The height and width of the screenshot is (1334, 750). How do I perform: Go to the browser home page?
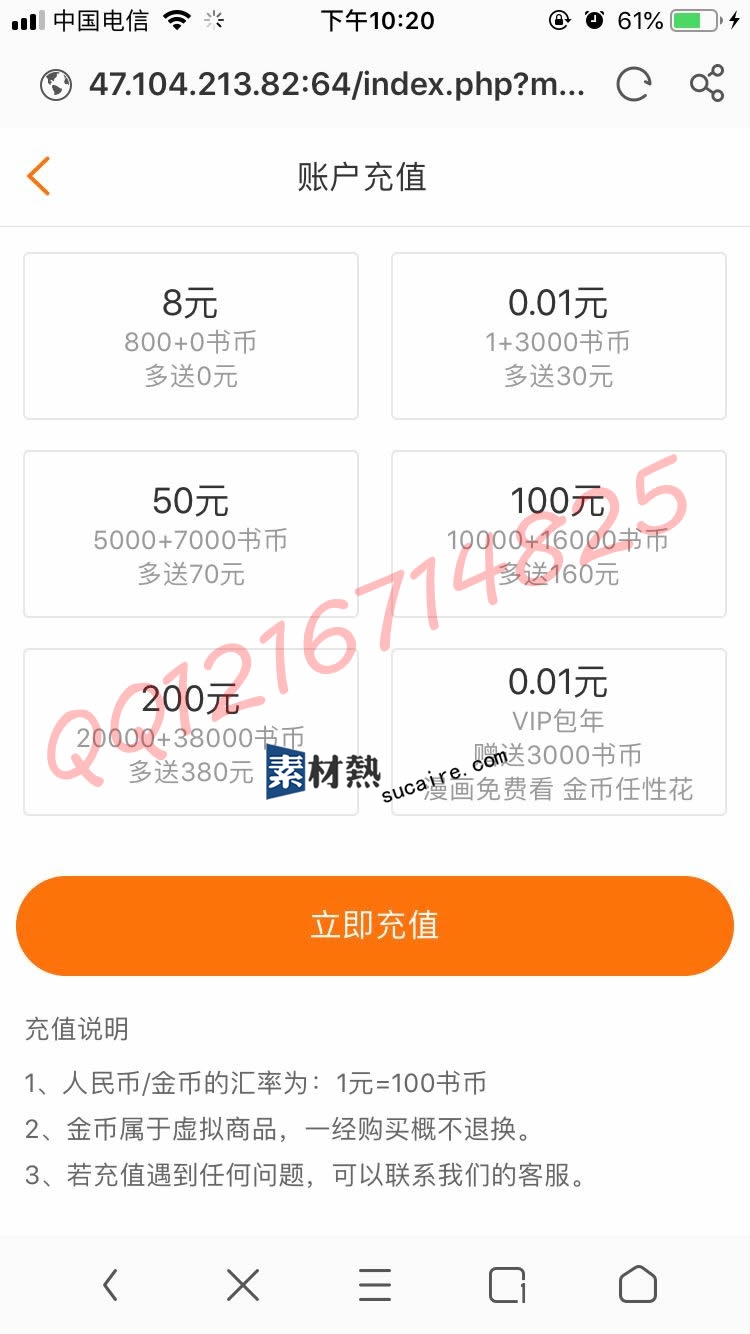click(x=638, y=1284)
